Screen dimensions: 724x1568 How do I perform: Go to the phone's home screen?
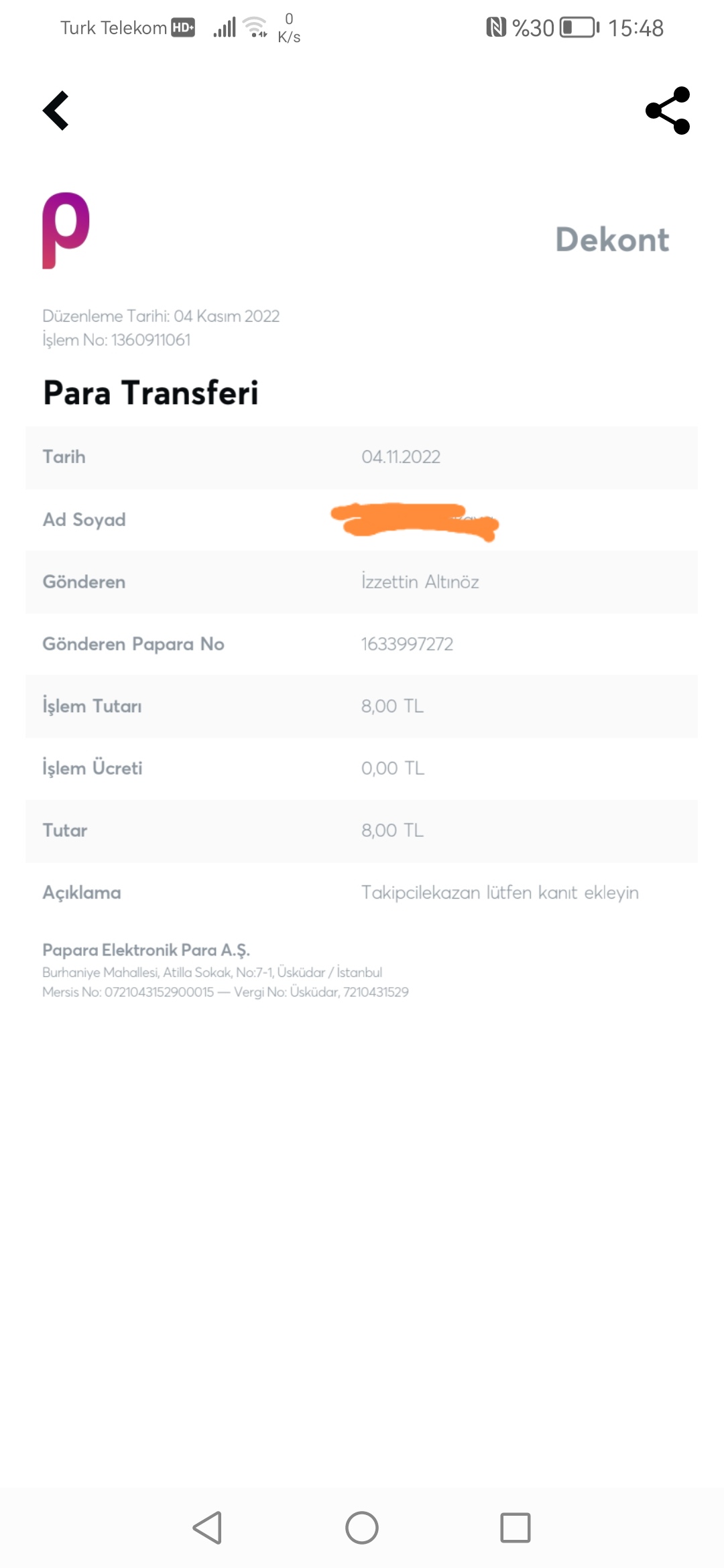[x=362, y=1528]
